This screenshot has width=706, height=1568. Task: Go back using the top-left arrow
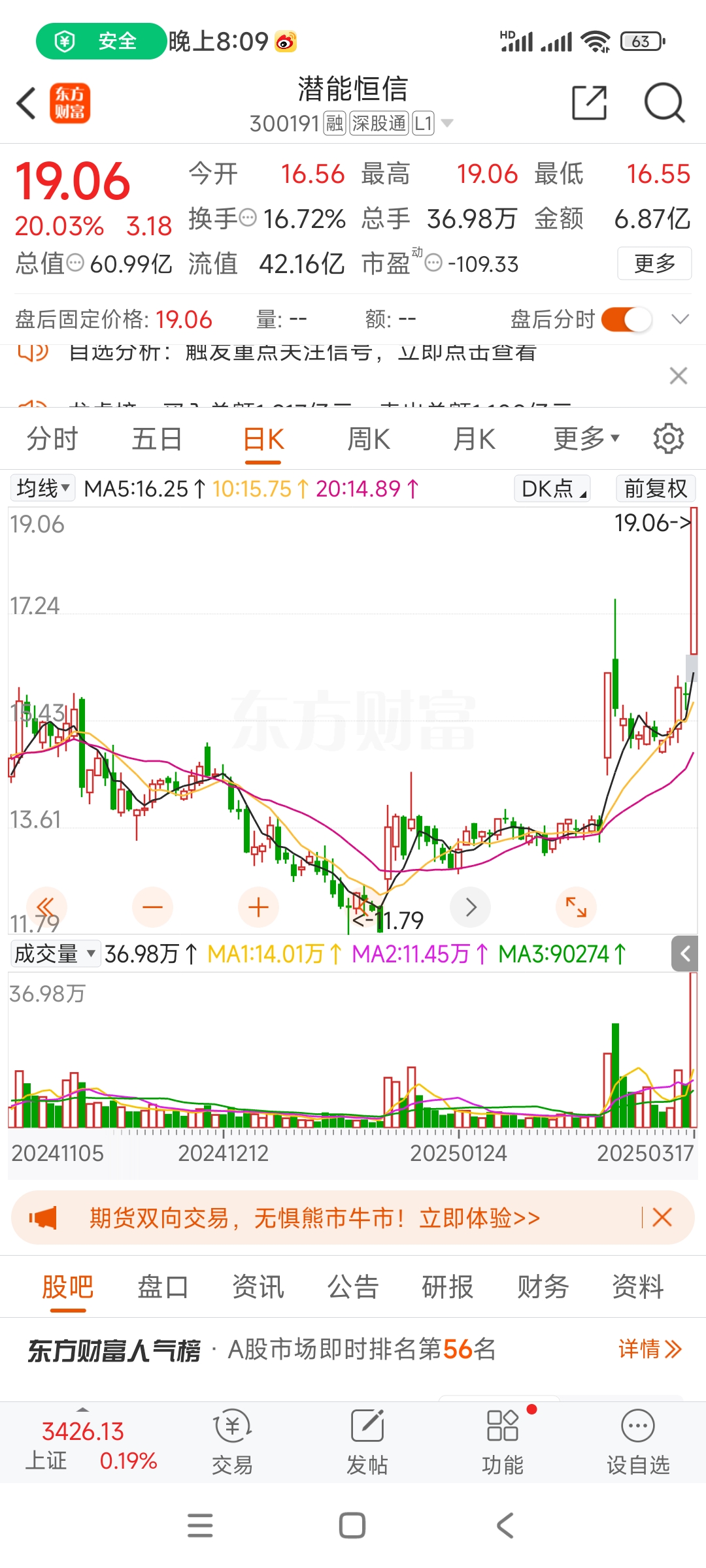(26, 103)
